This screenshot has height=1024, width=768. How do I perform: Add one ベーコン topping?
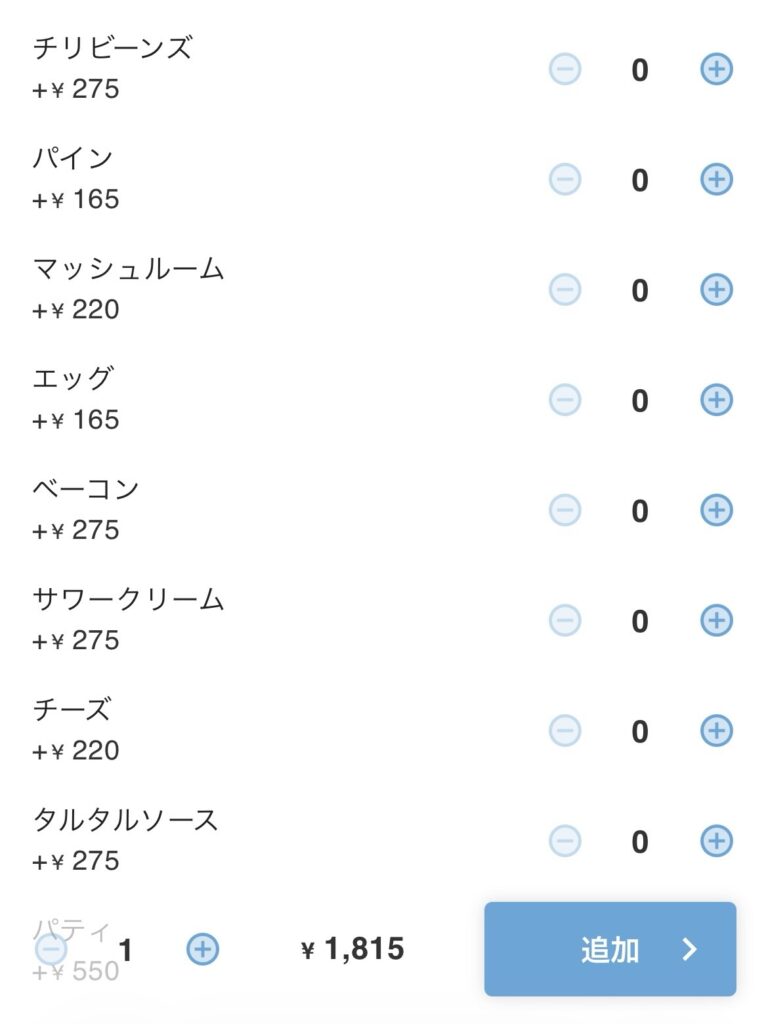click(716, 510)
